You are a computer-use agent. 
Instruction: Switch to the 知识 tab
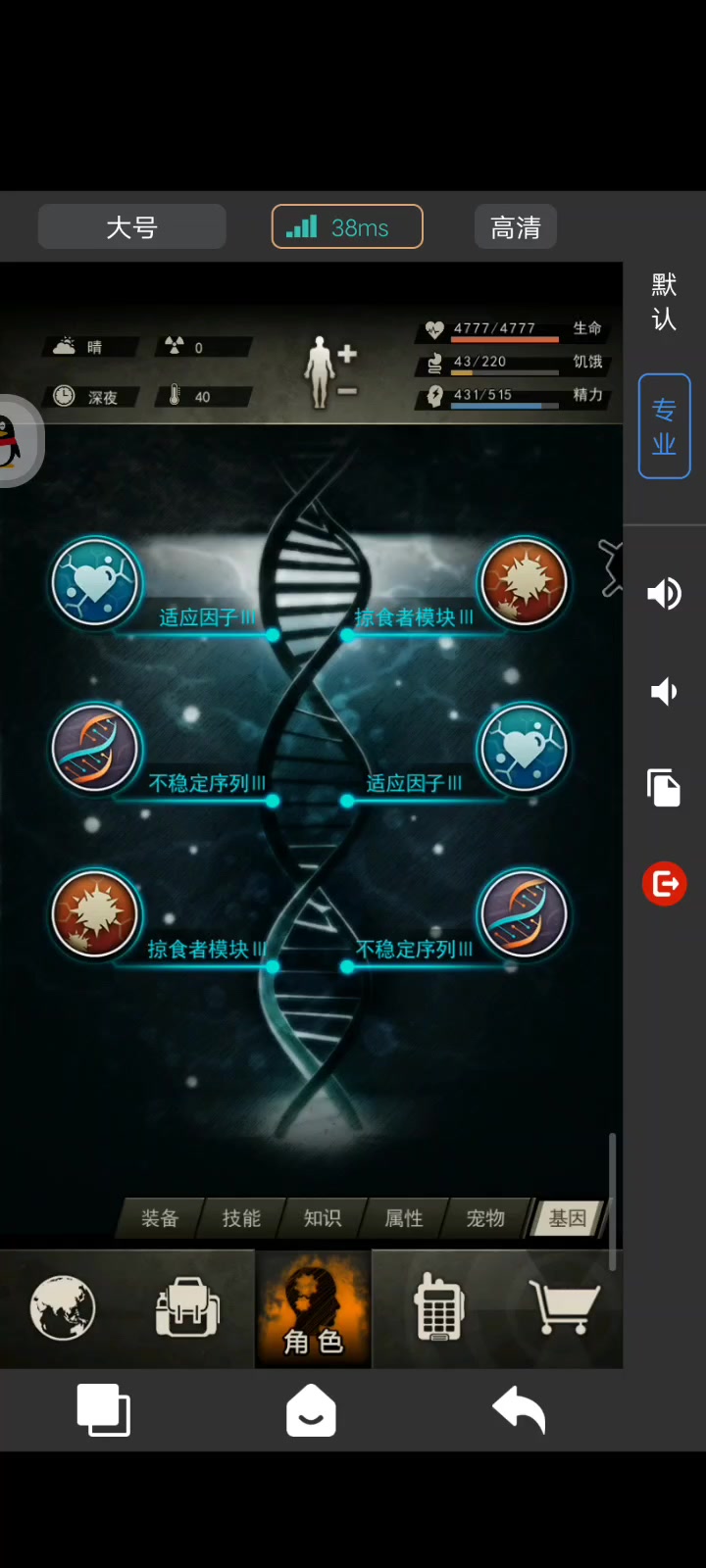pos(323,1218)
